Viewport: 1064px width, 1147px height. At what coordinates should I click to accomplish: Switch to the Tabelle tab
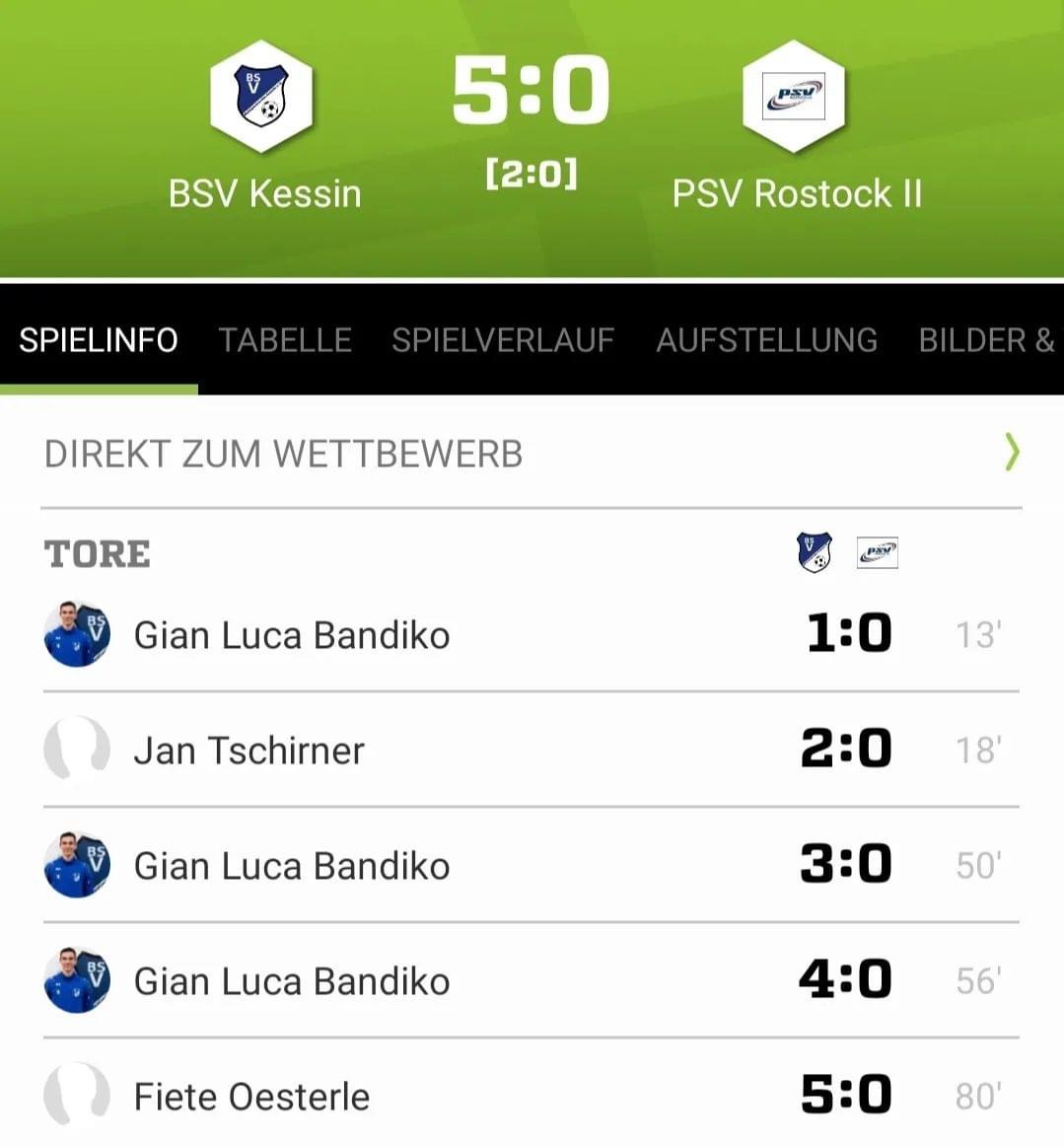(284, 340)
